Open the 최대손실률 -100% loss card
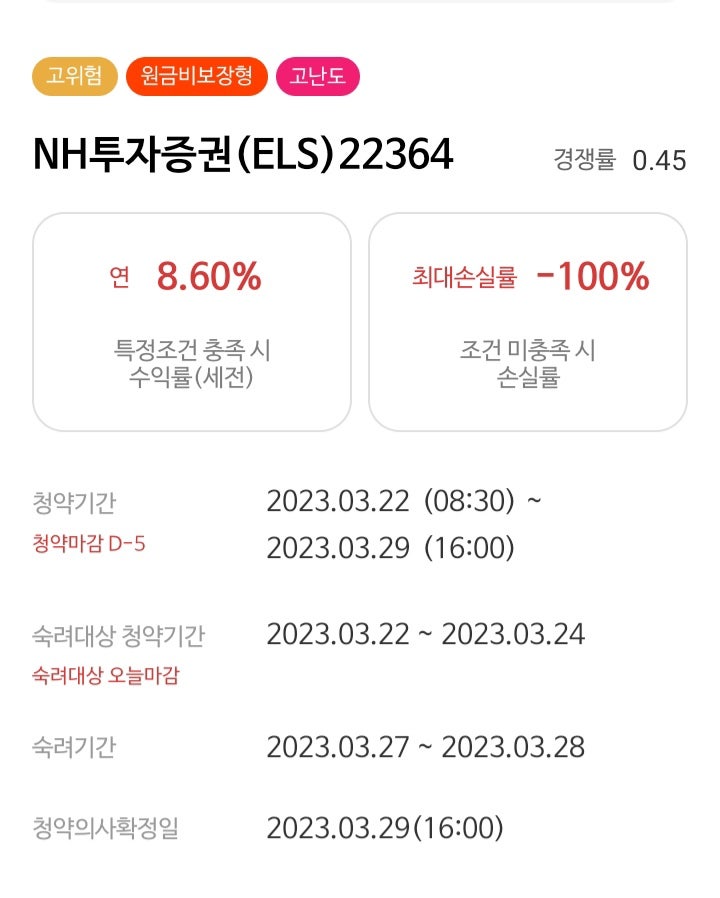720x898 pixels. tap(528, 320)
